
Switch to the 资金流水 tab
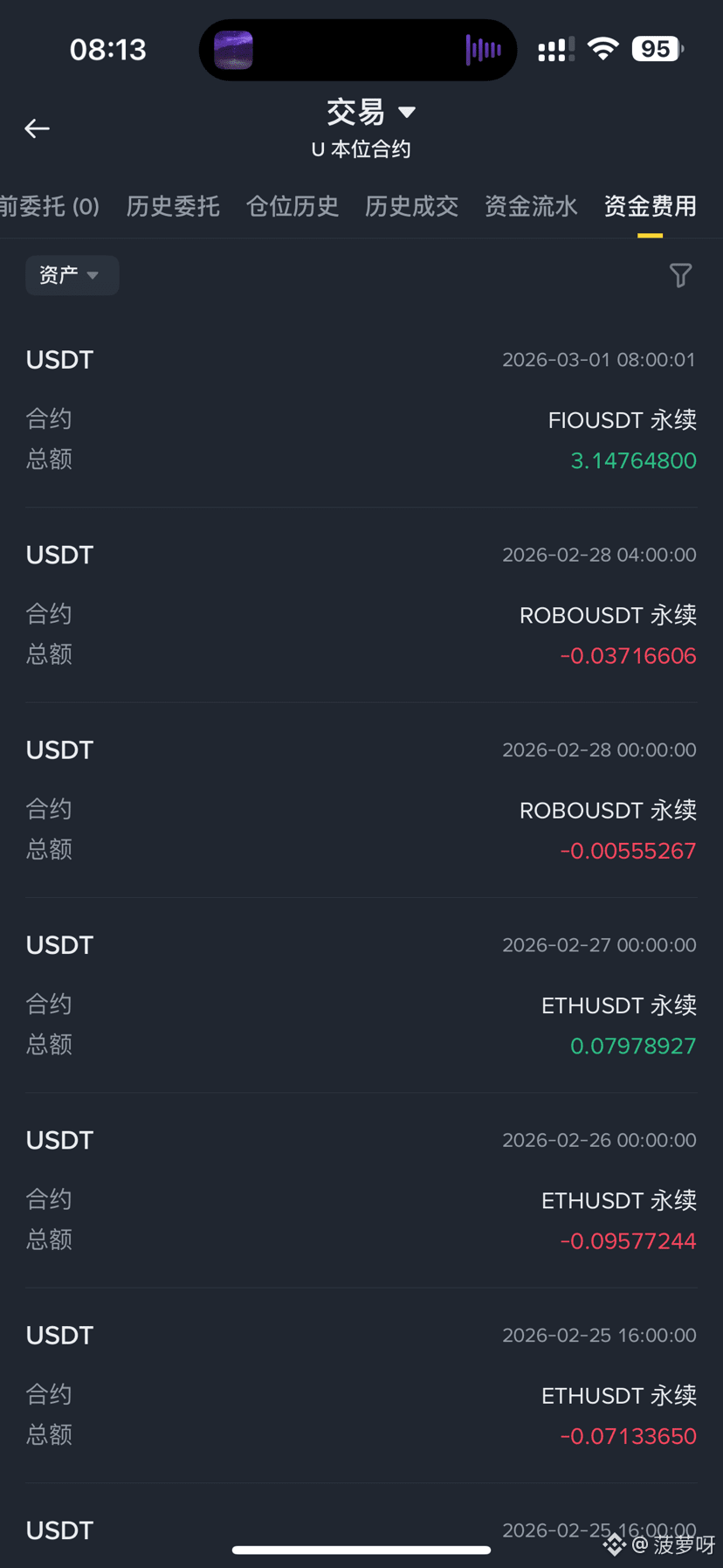(x=531, y=206)
